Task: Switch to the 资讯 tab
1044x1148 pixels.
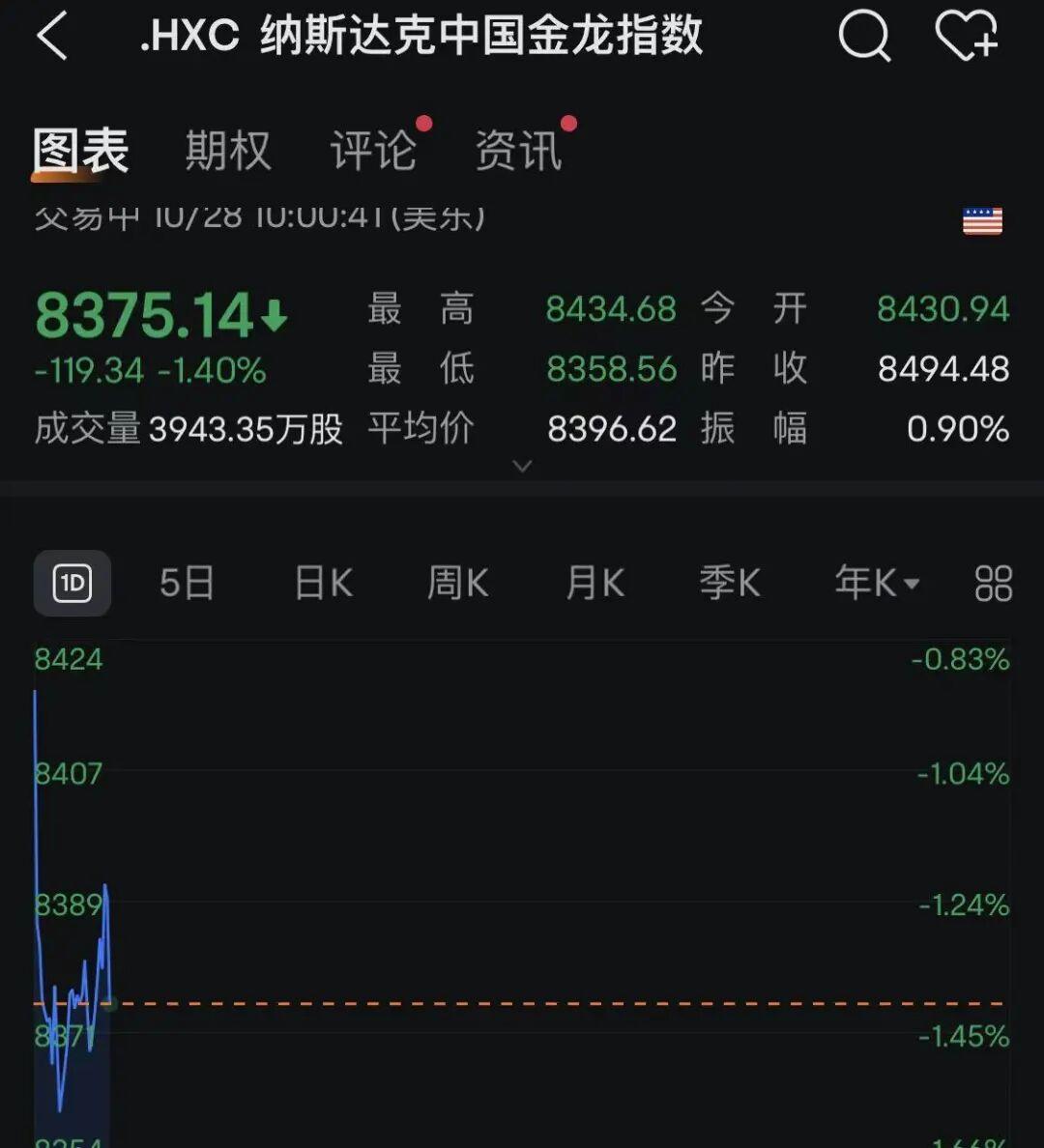Action: 518,151
